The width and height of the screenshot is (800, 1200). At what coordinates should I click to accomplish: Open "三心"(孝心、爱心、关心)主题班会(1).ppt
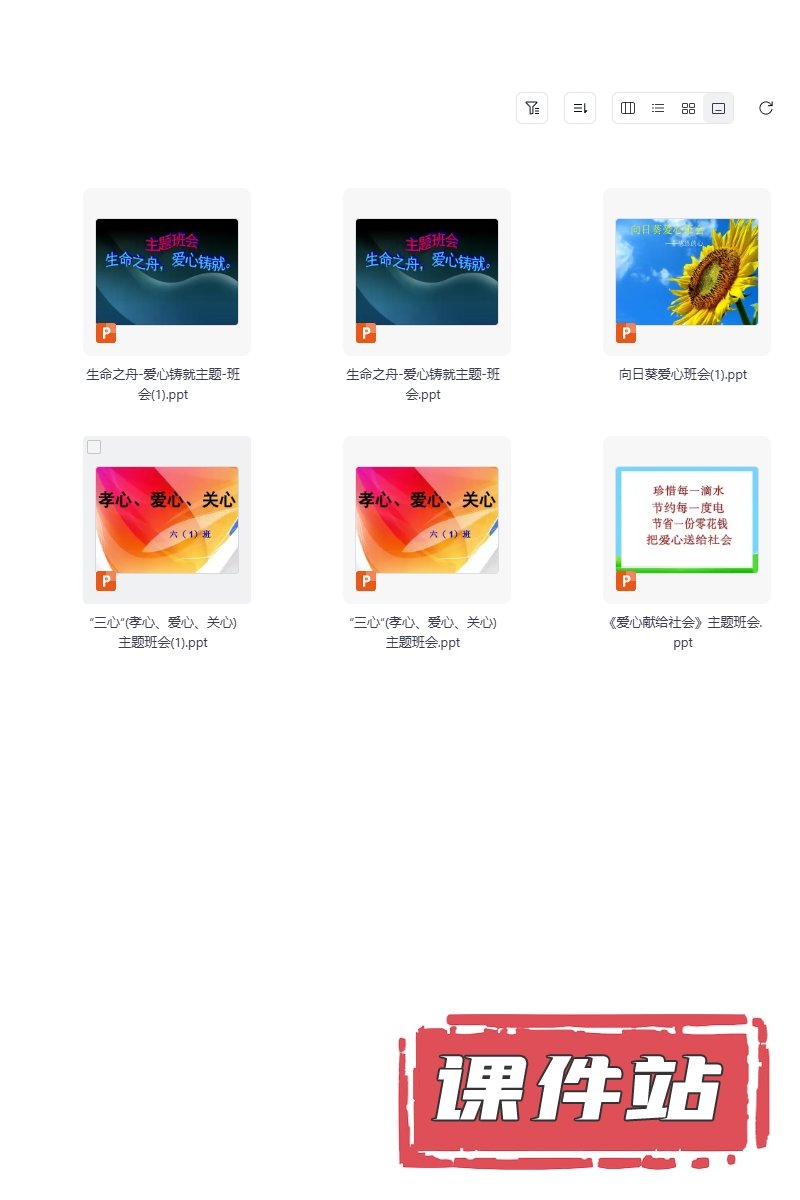pos(167,520)
